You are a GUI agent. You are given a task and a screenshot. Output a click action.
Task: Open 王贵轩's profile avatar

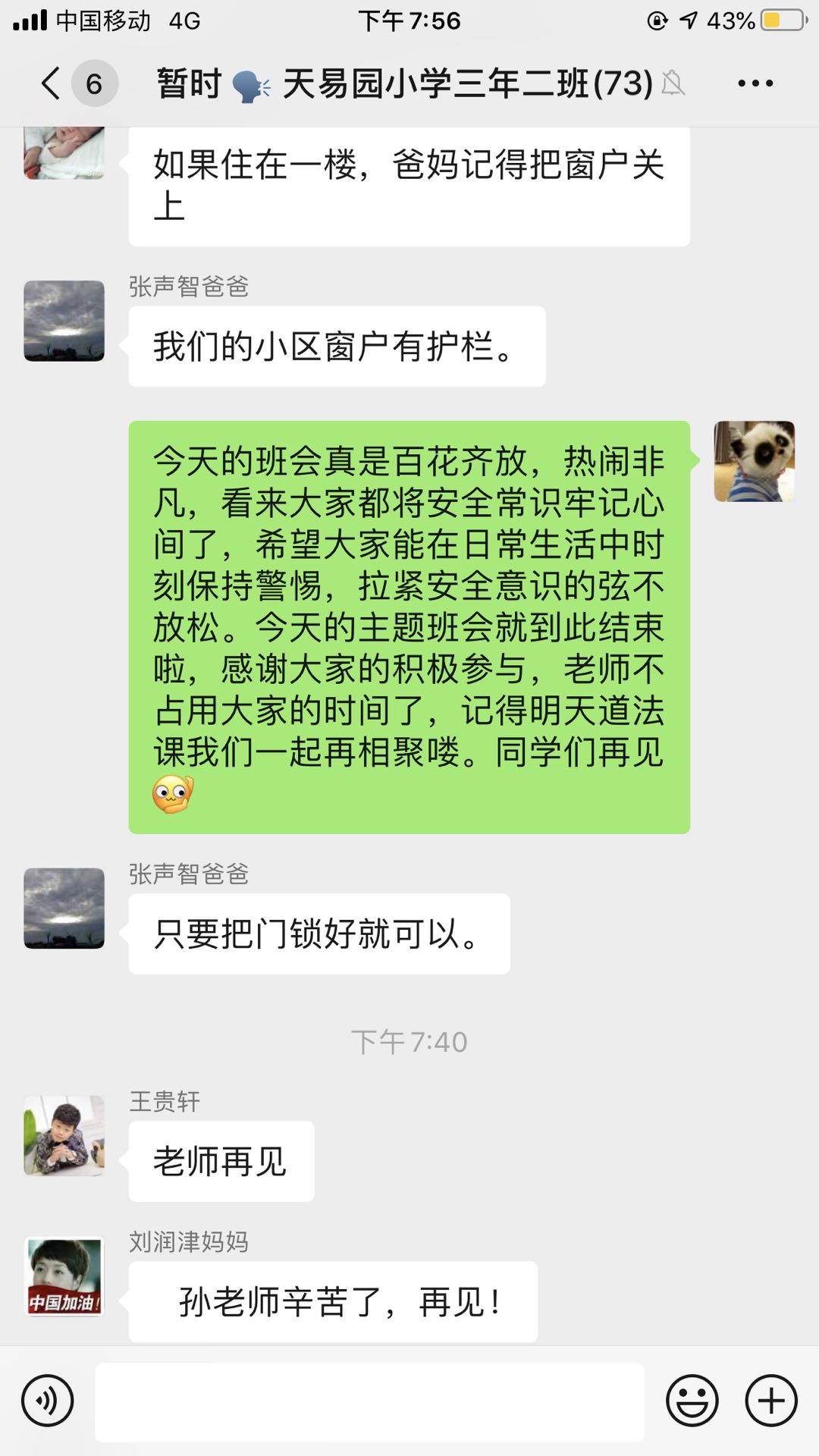[64, 1135]
